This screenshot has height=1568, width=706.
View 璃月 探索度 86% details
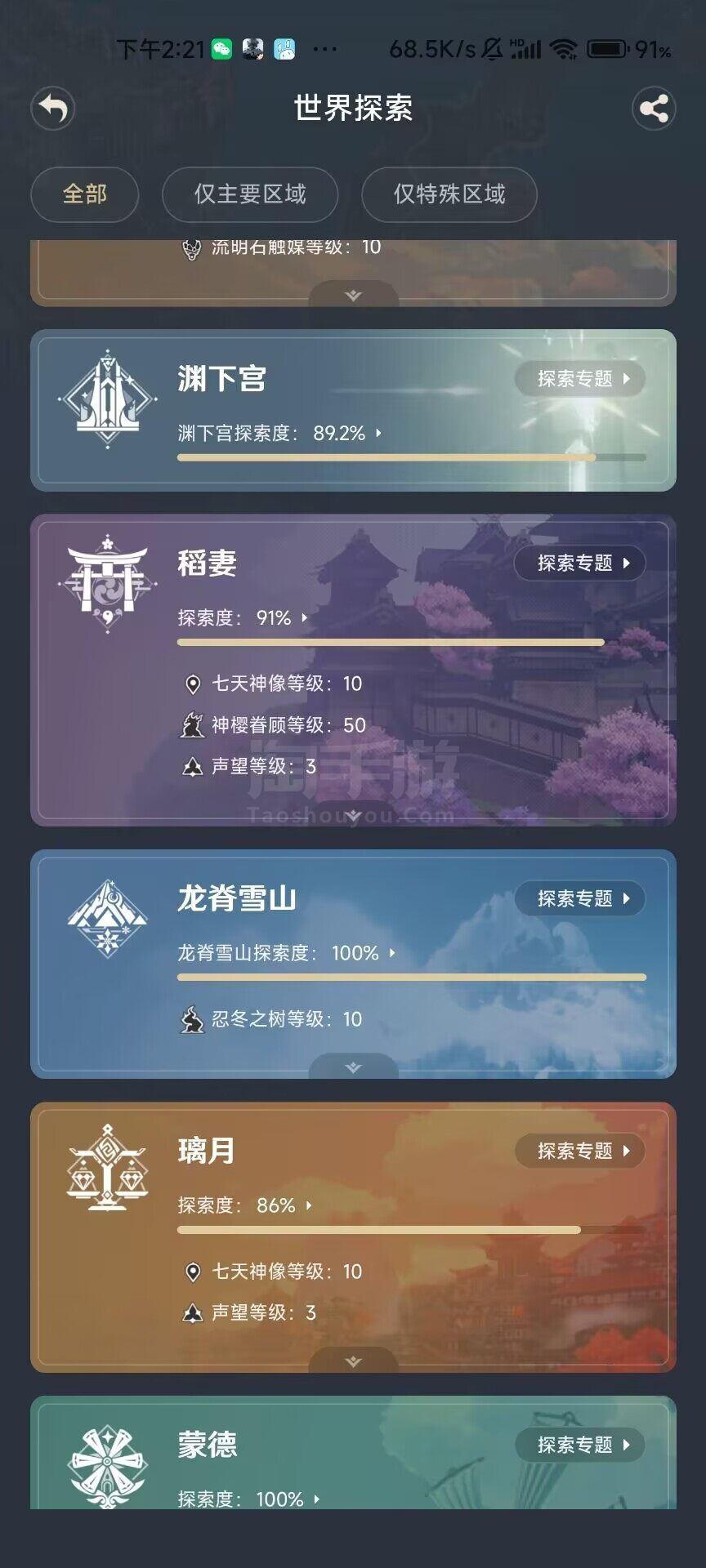coord(245,1205)
